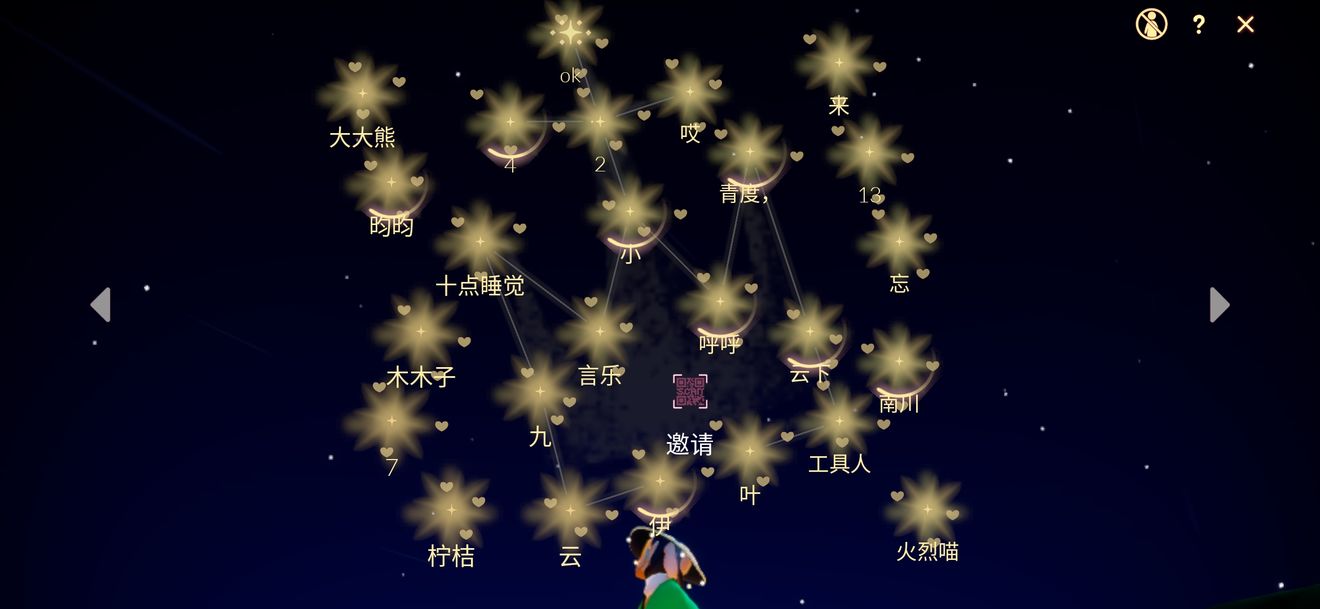Select the friend star 九
1320x609 pixels.
coord(539,392)
